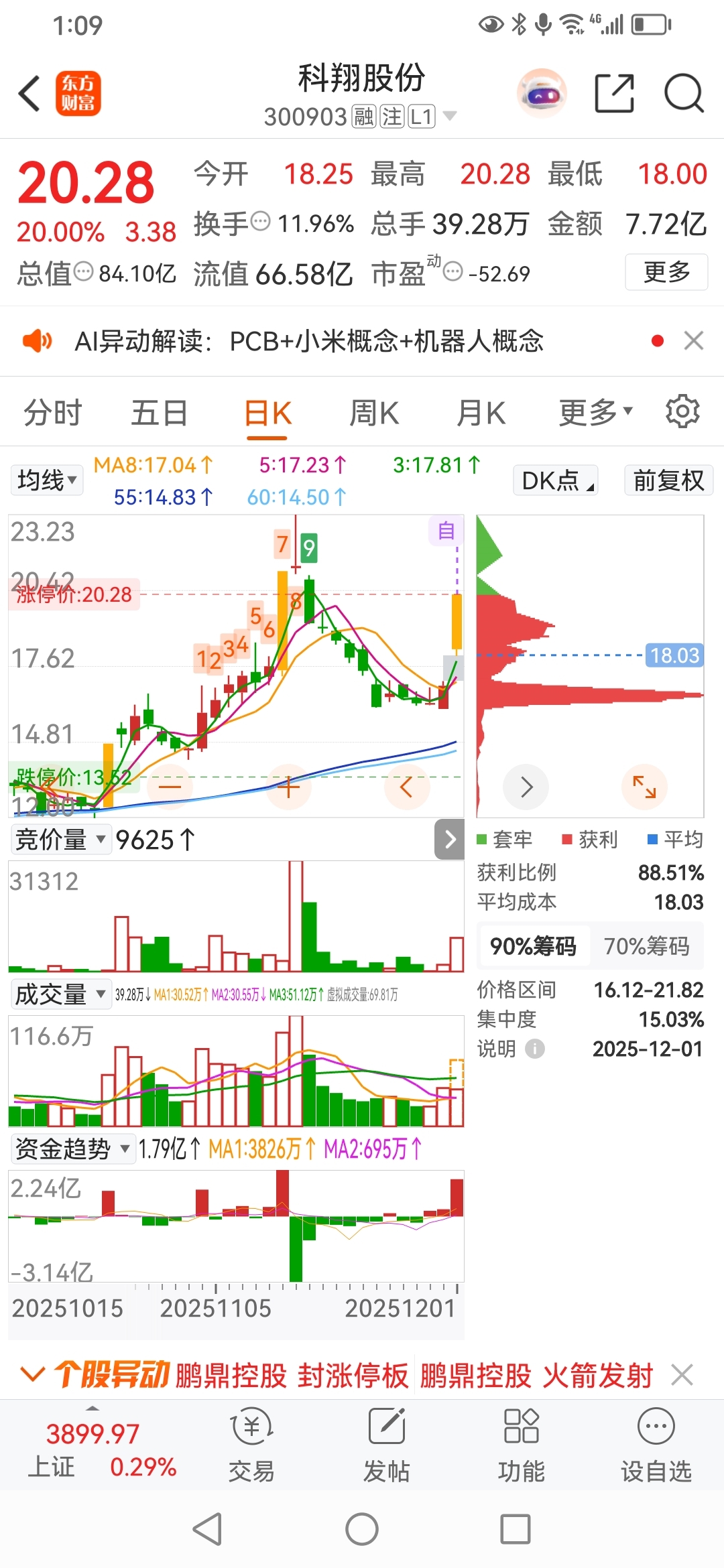Switch to the 五日 chart tab
Image resolution: width=724 pixels, height=1568 pixels.
coord(159,413)
